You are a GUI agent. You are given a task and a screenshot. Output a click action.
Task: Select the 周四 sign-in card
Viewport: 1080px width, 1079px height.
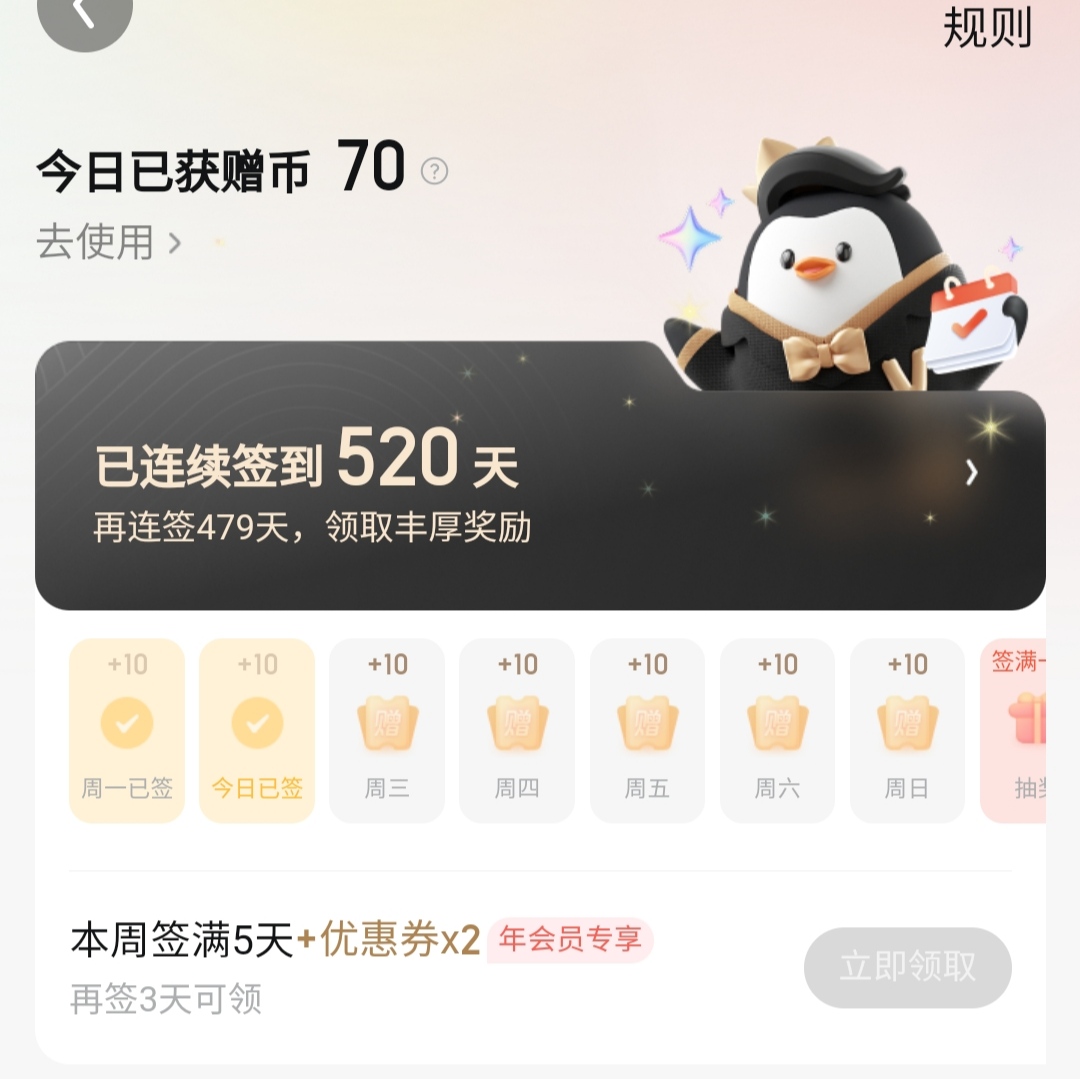pos(517,730)
